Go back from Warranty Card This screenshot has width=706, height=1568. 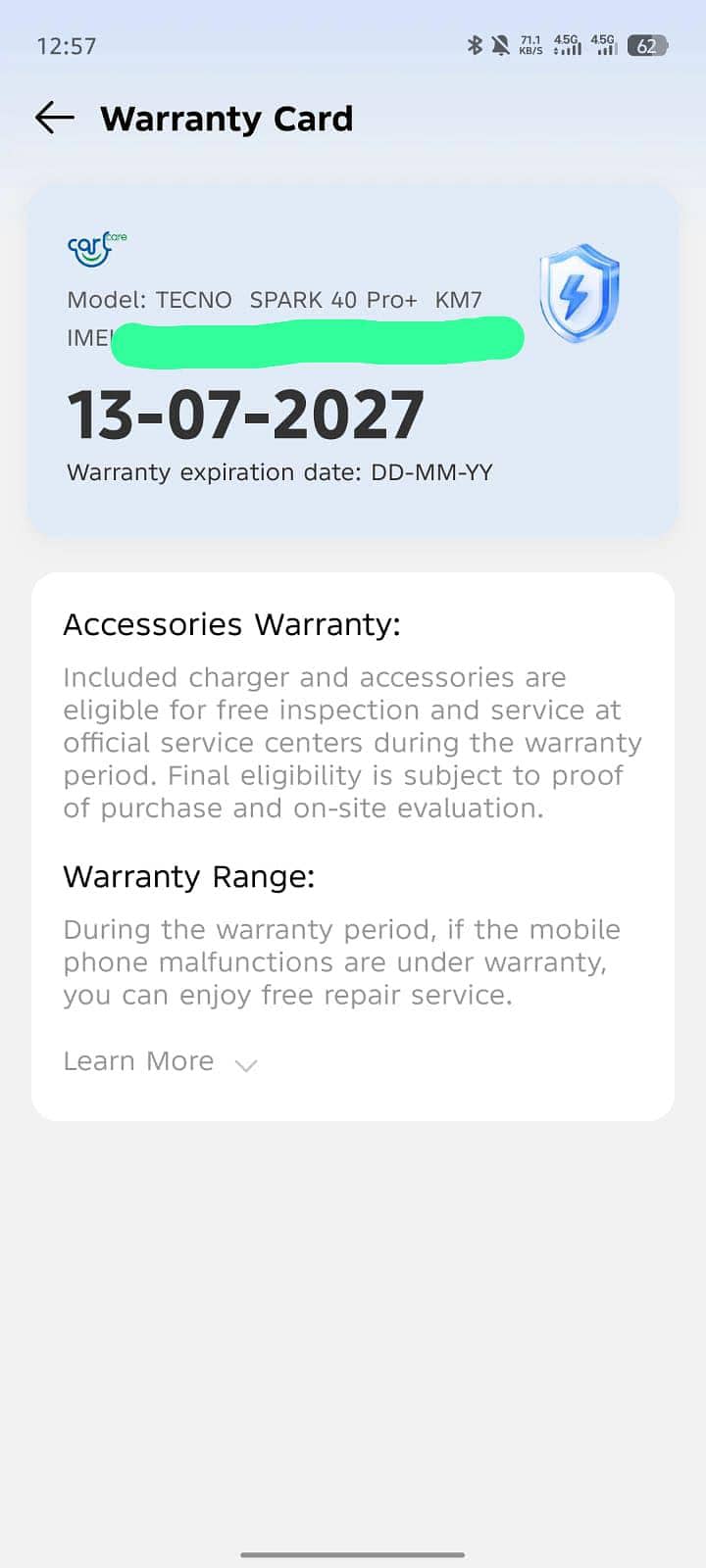[55, 119]
